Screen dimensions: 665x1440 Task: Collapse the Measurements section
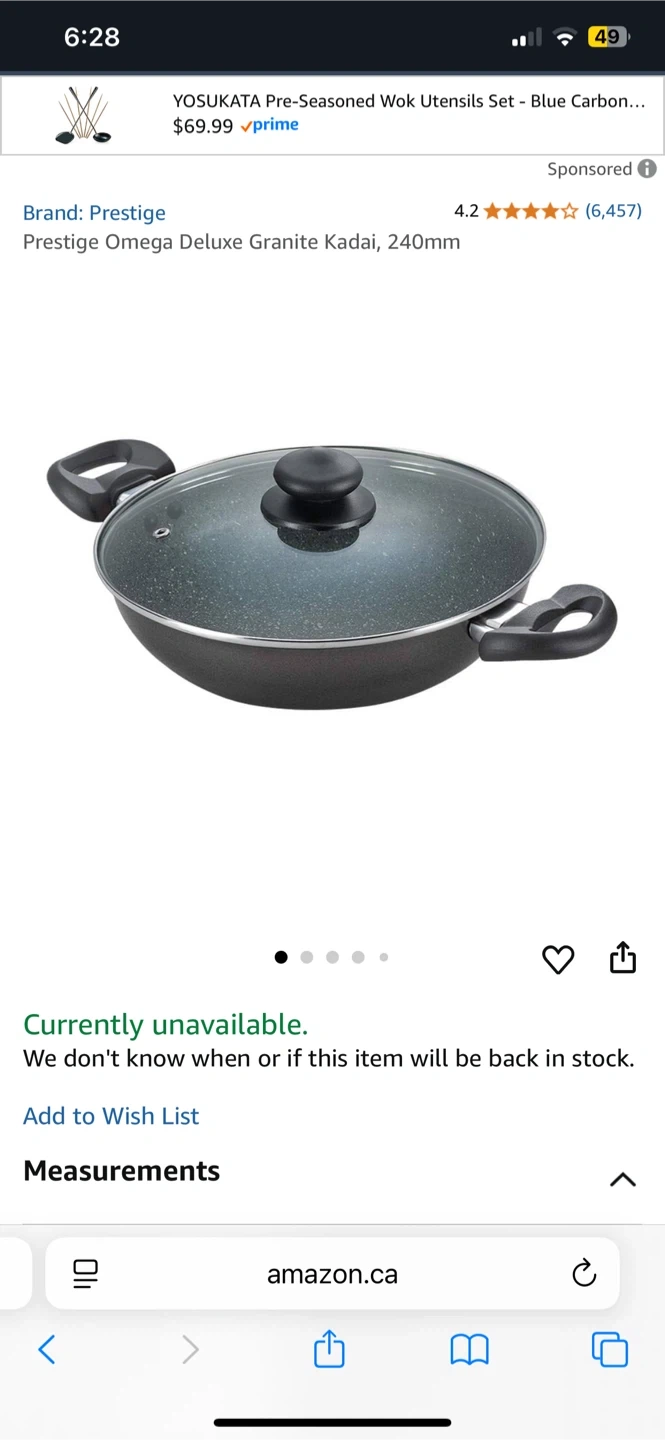[x=622, y=1180]
